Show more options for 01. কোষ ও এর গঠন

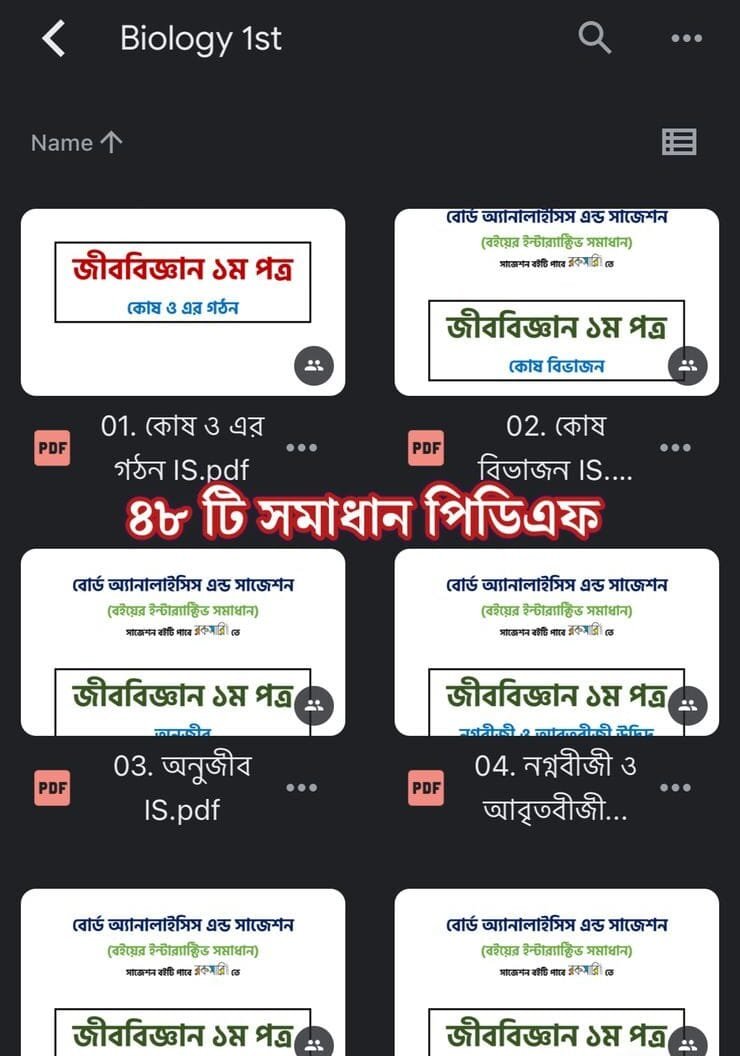302,448
